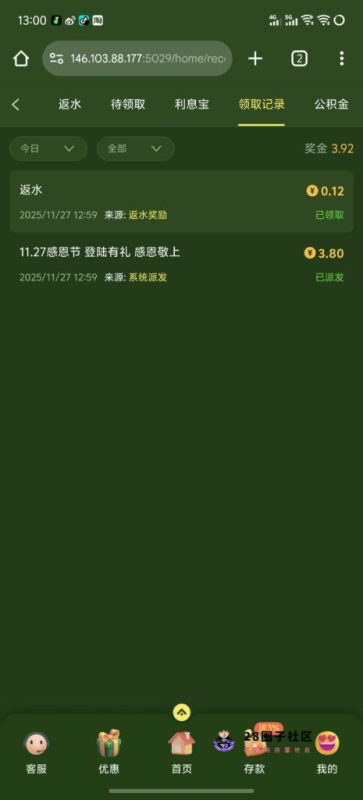Switch to the 返水 tab
Image resolution: width=363 pixels, height=800 pixels.
point(69,105)
